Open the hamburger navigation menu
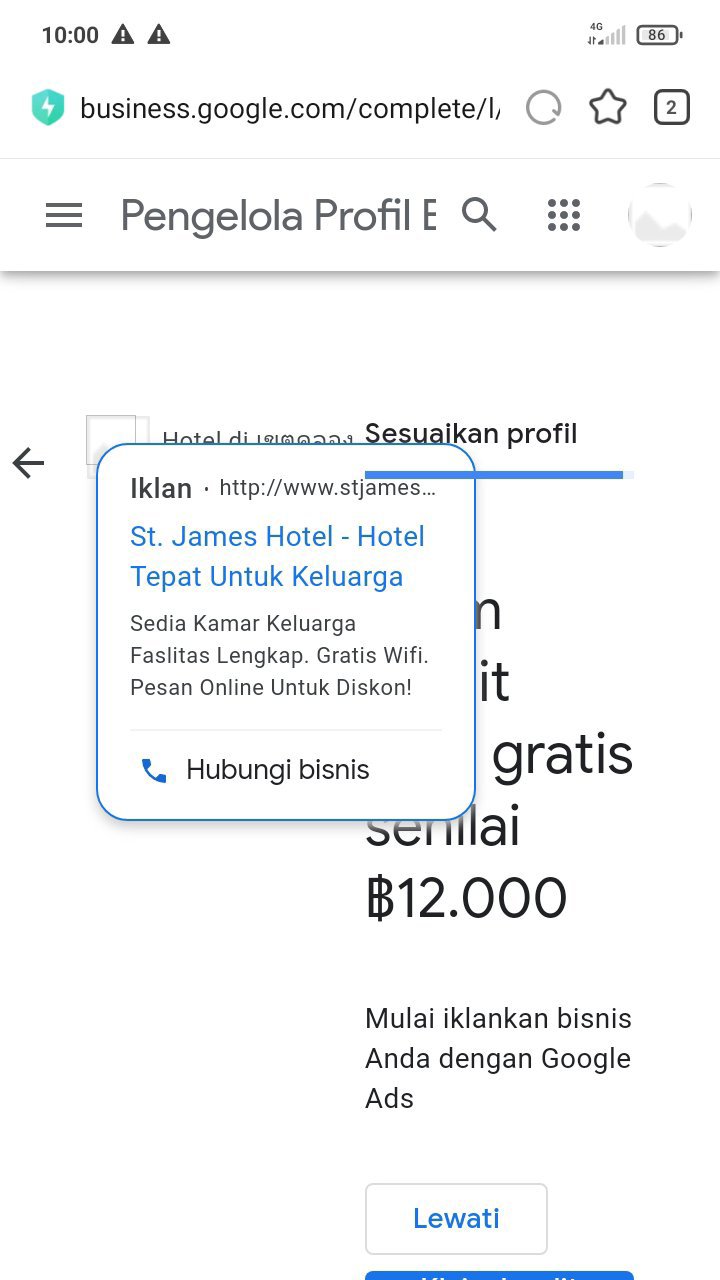 coord(64,215)
